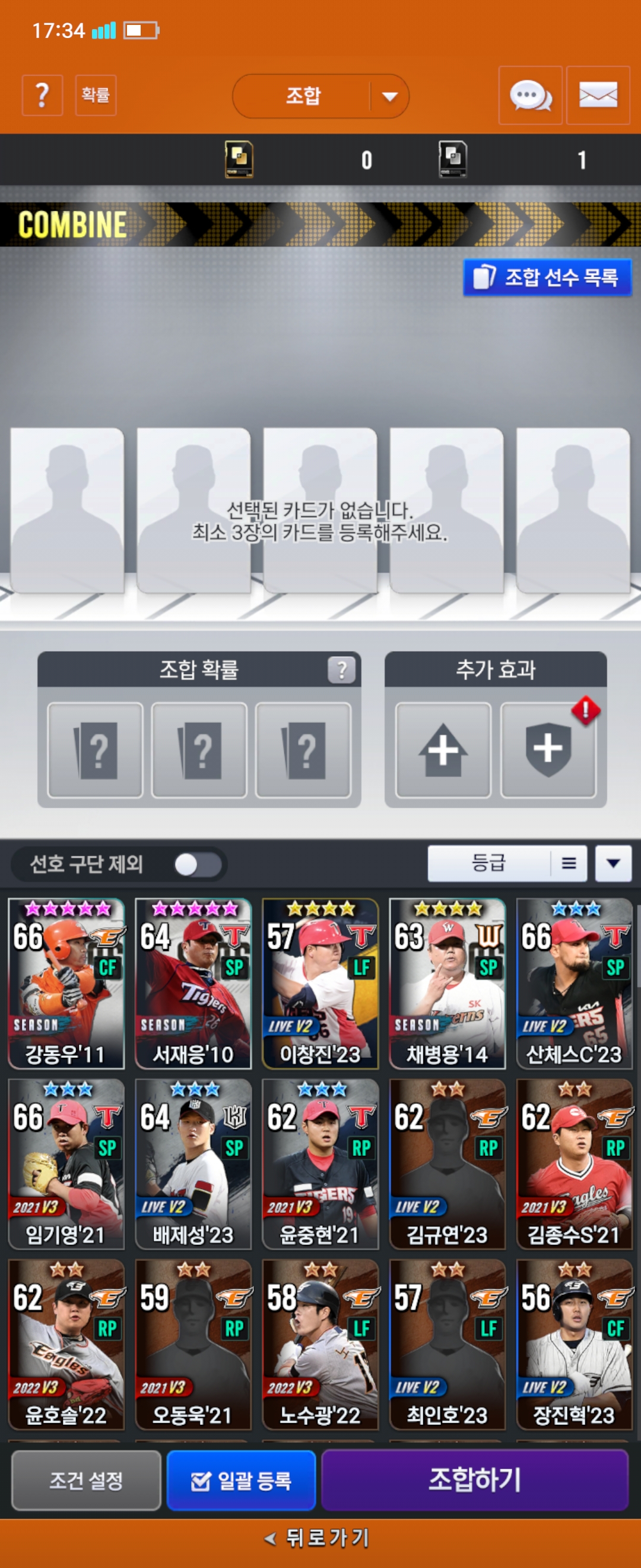Open the chat bubble icon
Screen dimensions: 641x1568
[529, 96]
